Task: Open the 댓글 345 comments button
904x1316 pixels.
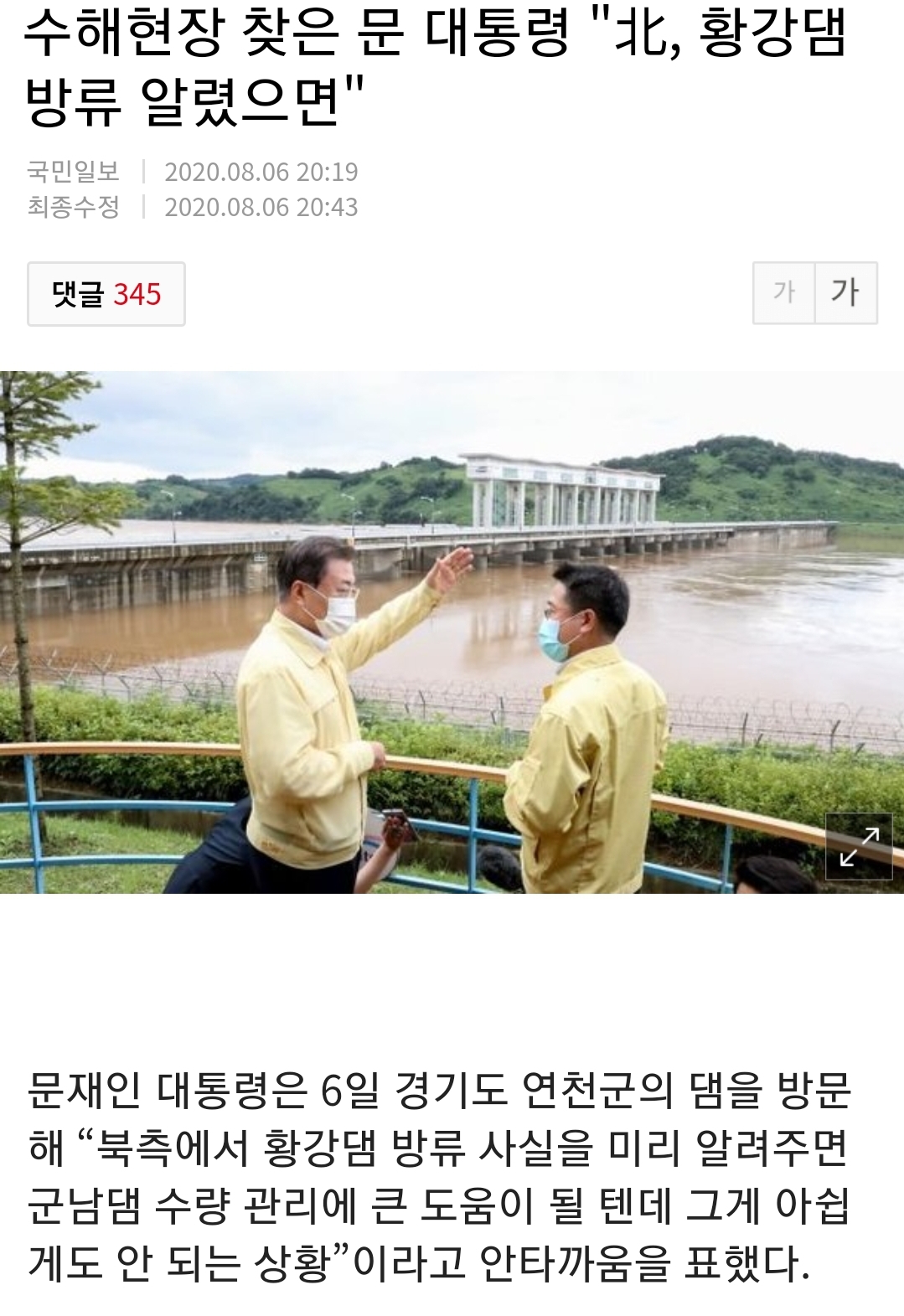Action: (106, 294)
